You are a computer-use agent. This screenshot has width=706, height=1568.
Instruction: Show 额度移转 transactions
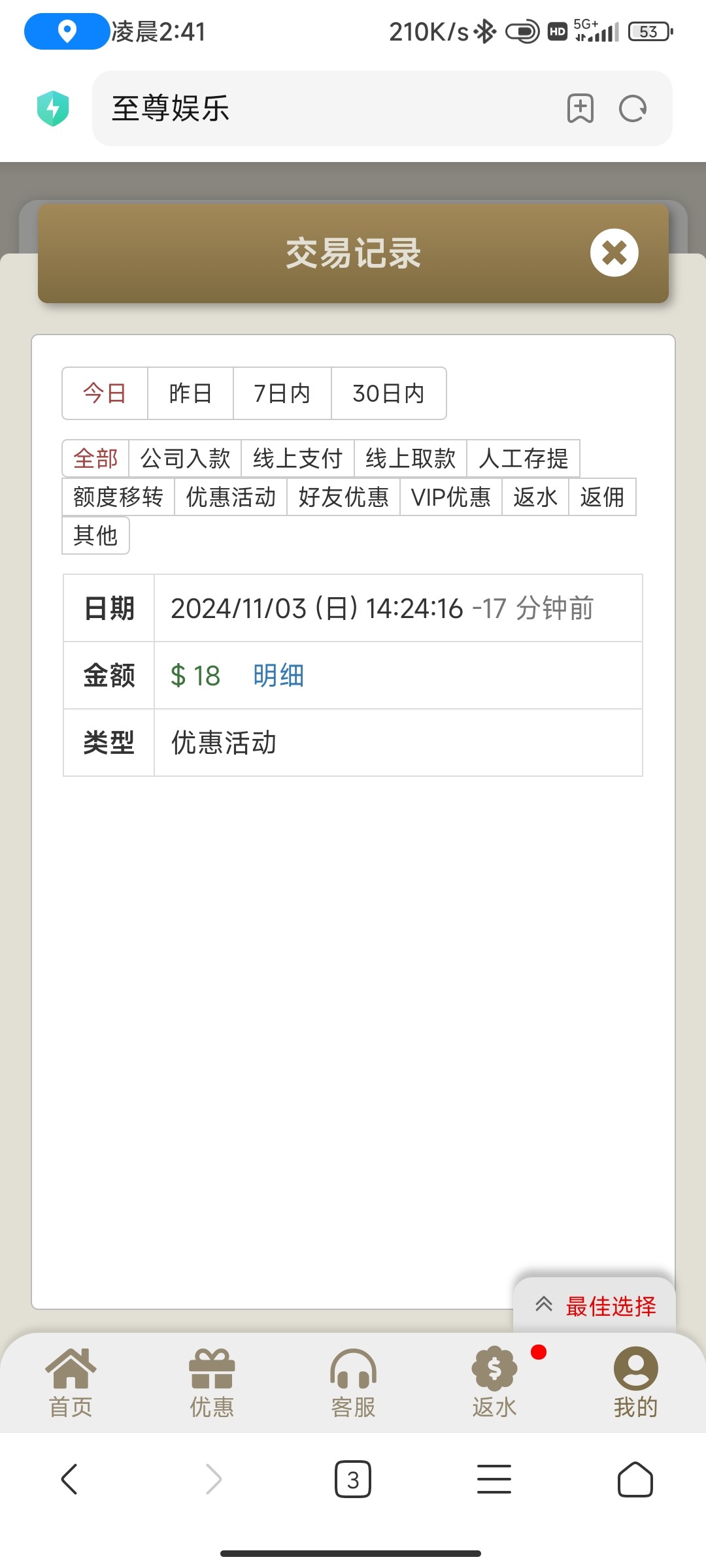tap(118, 497)
